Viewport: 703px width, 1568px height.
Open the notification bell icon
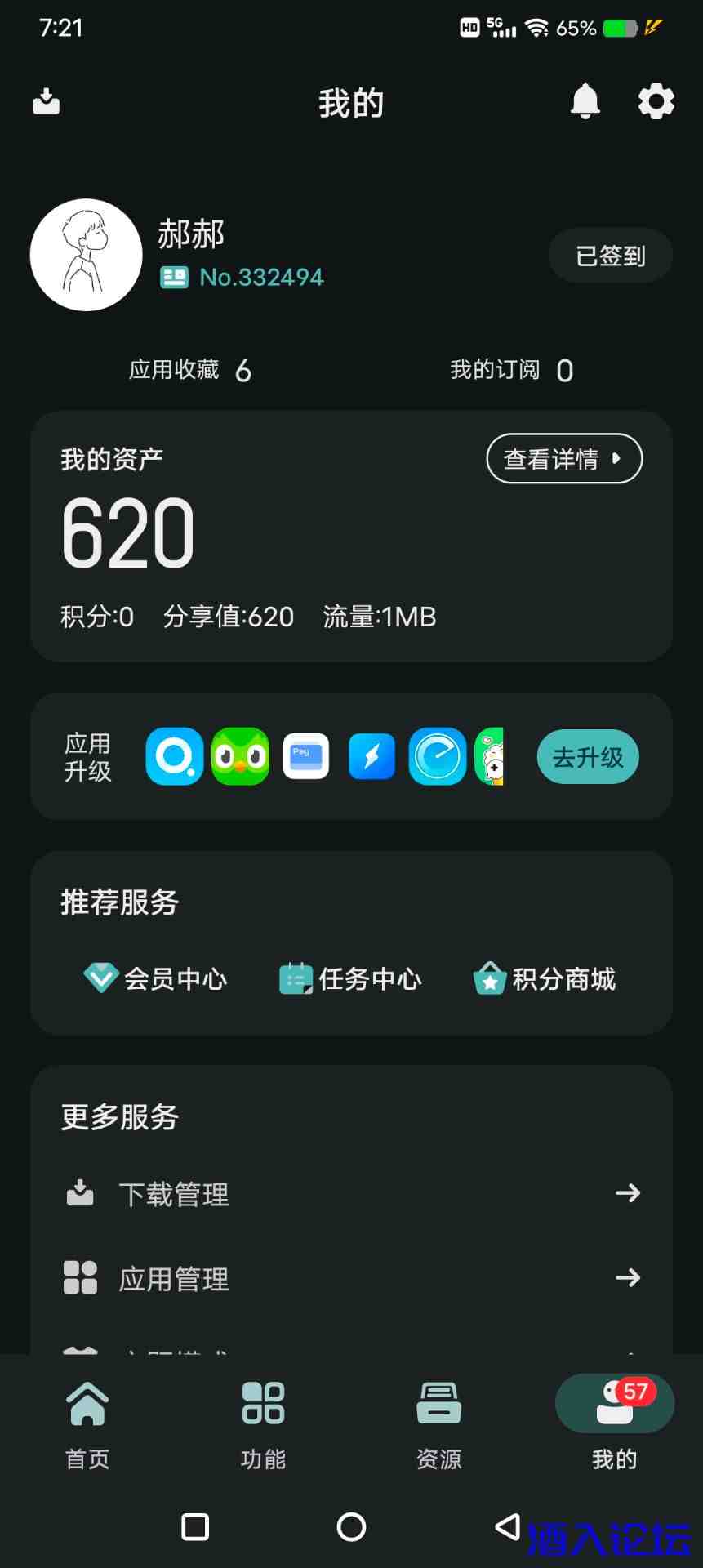pyautogui.click(x=586, y=101)
